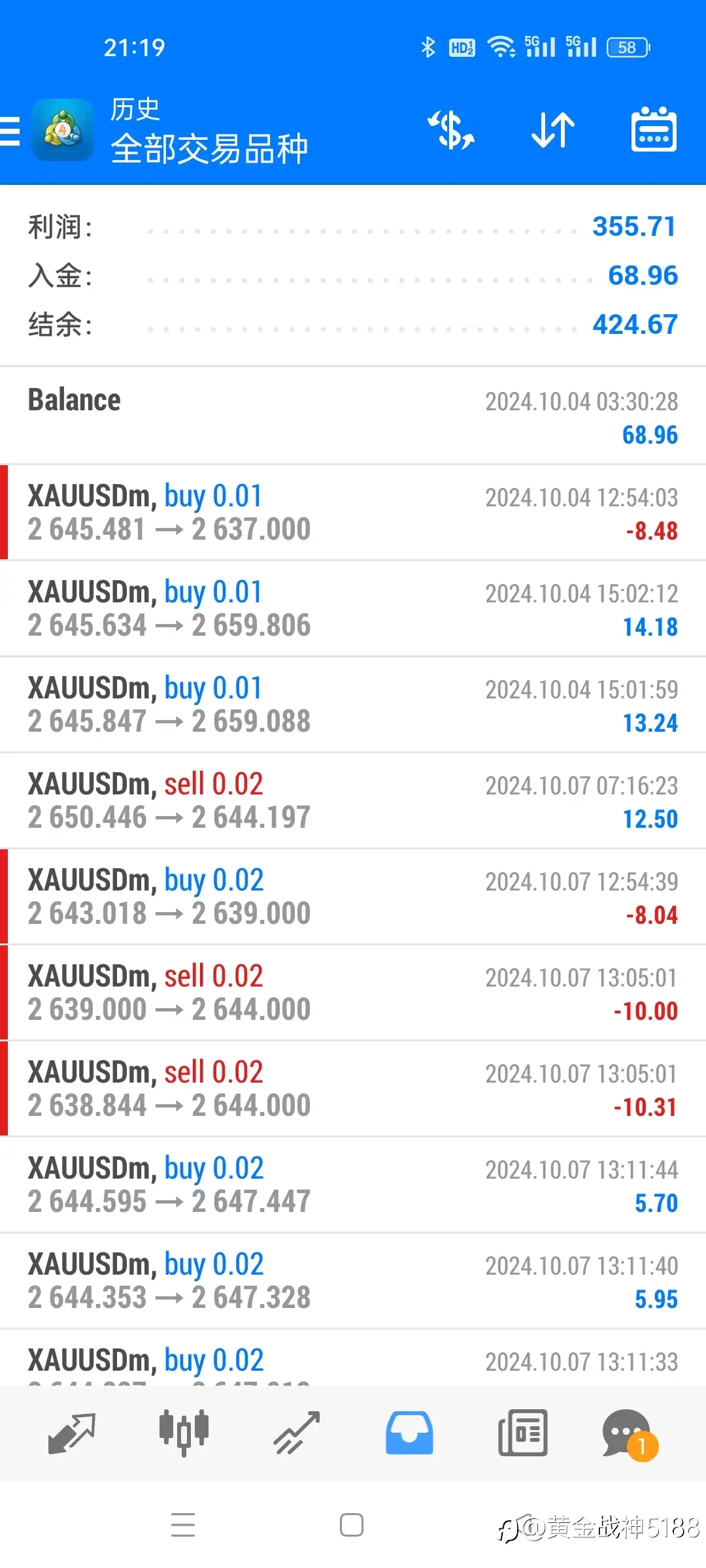The height and width of the screenshot is (1568, 706).
Task: Switch to the news page tab
Action: (x=522, y=1433)
